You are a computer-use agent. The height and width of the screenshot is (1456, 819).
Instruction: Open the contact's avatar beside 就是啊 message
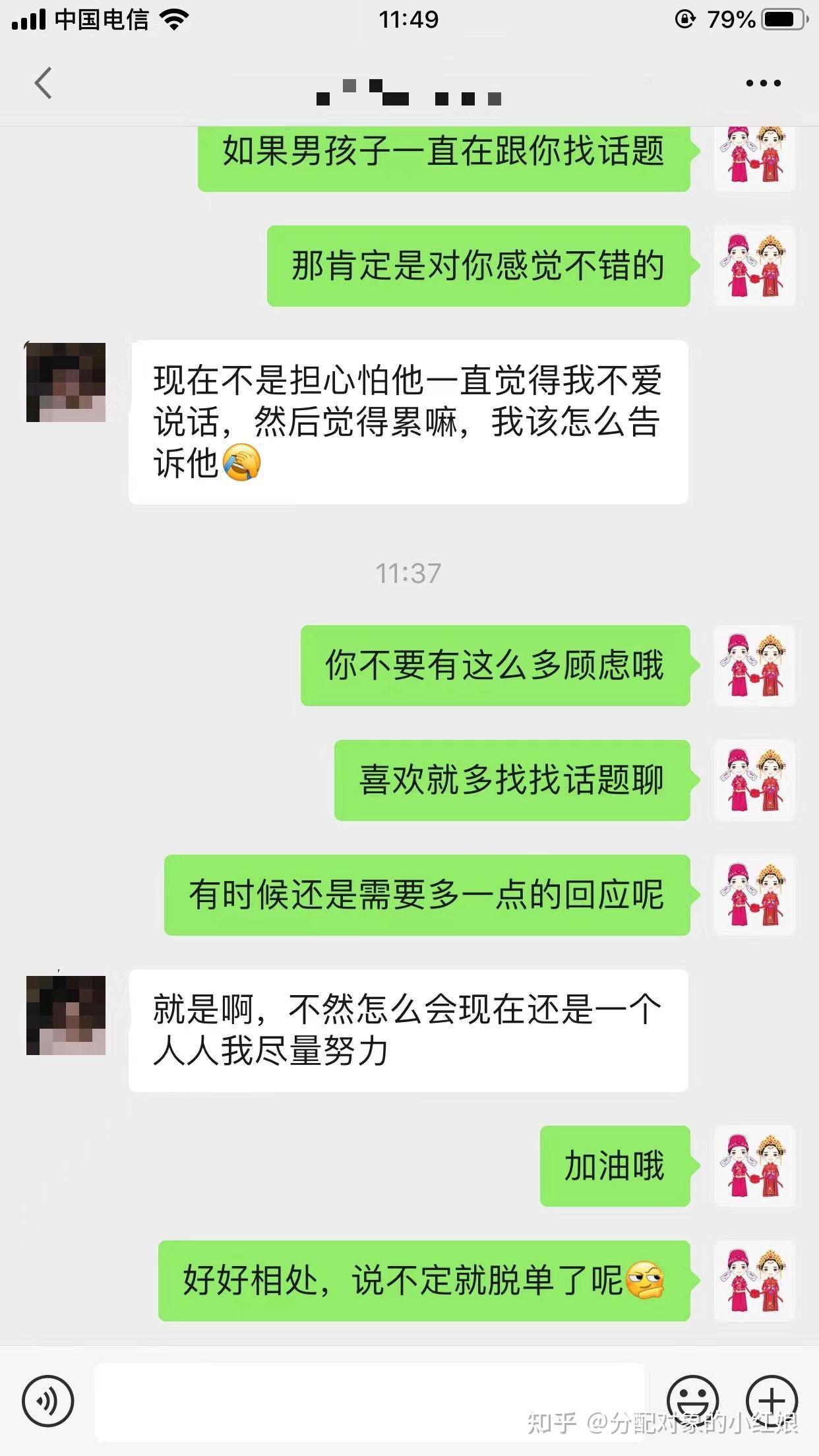66,1016
